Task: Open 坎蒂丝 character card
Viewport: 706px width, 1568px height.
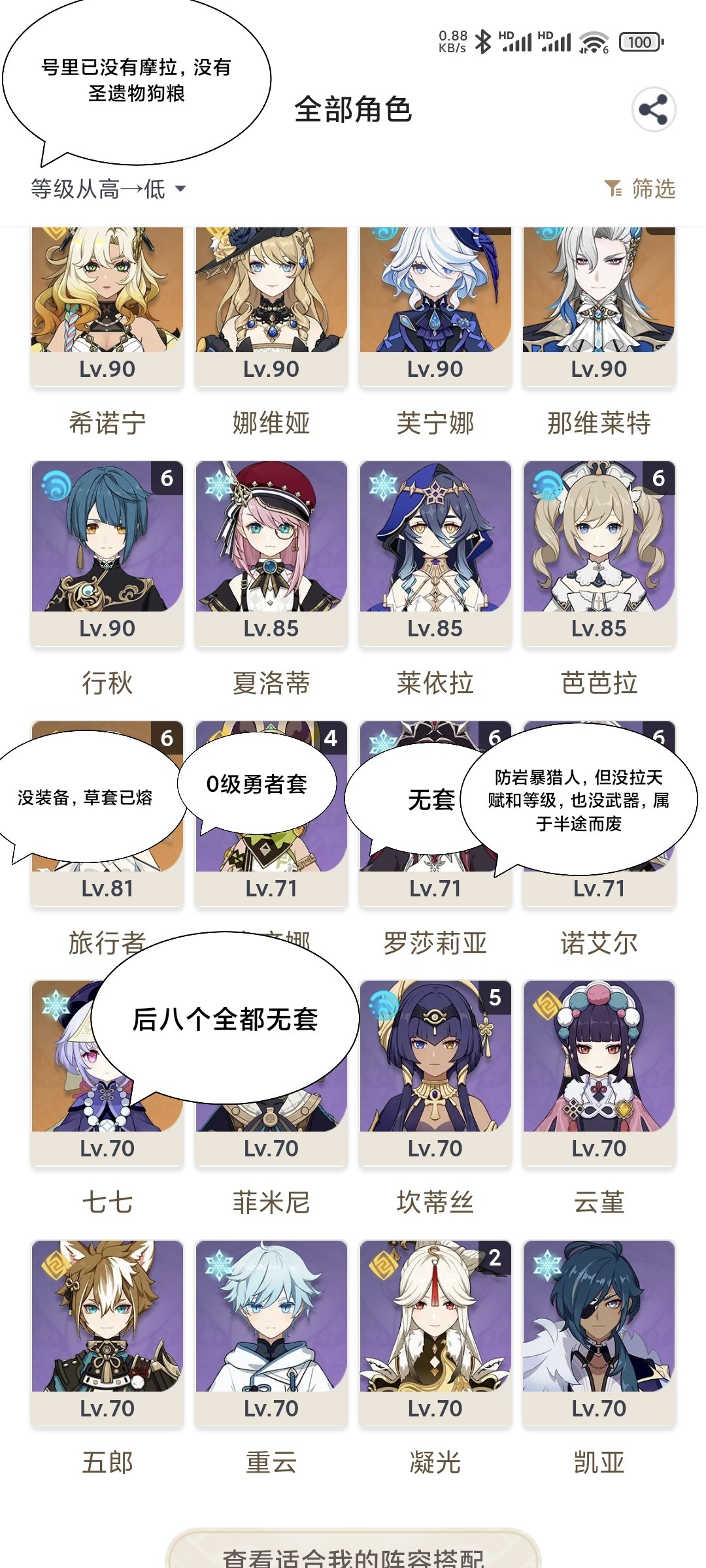Action: [435, 1073]
